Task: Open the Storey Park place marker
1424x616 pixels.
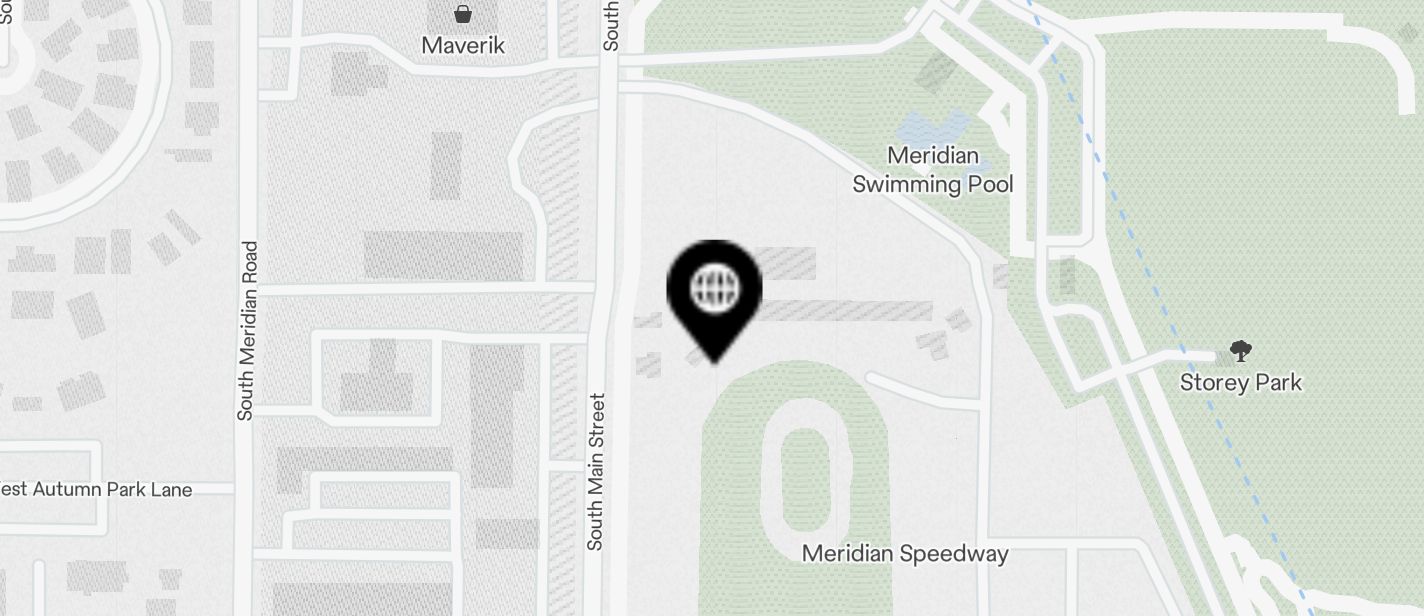Action: click(x=1241, y=351)
